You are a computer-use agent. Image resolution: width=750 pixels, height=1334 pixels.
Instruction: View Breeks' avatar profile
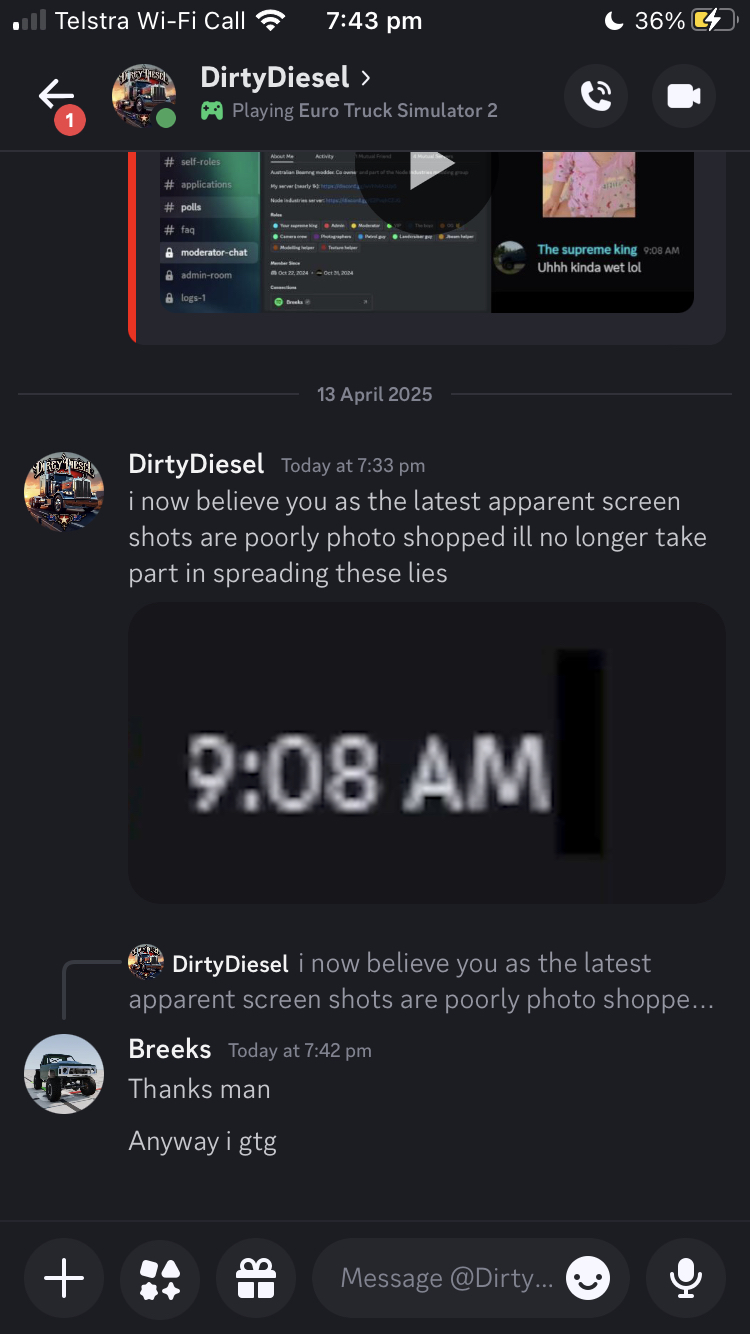point(64,1074)
